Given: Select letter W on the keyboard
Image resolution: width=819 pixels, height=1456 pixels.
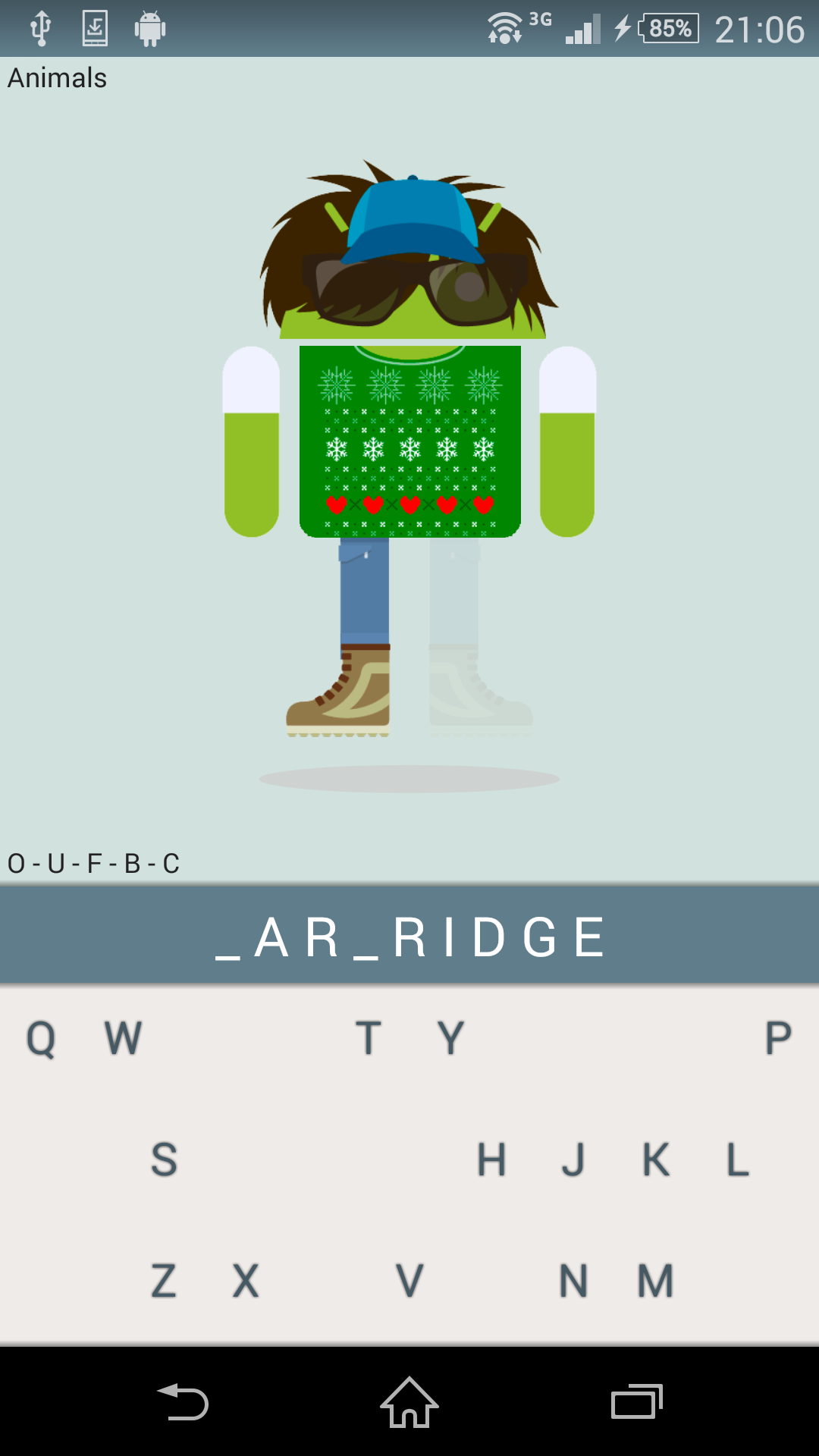Looking at the screenshot, I should [x=123, y=1037].
